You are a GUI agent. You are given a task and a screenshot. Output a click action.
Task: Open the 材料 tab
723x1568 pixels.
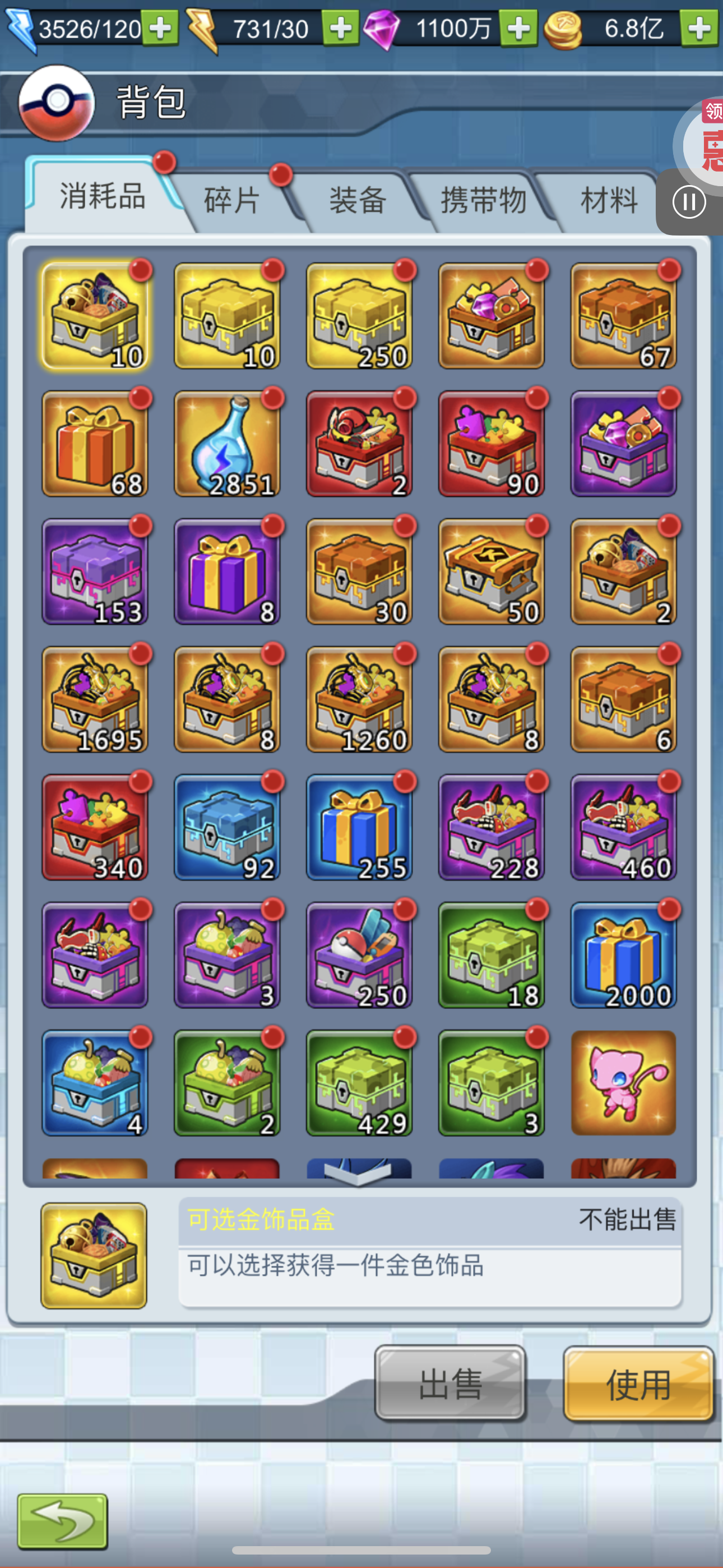point(609,200)
